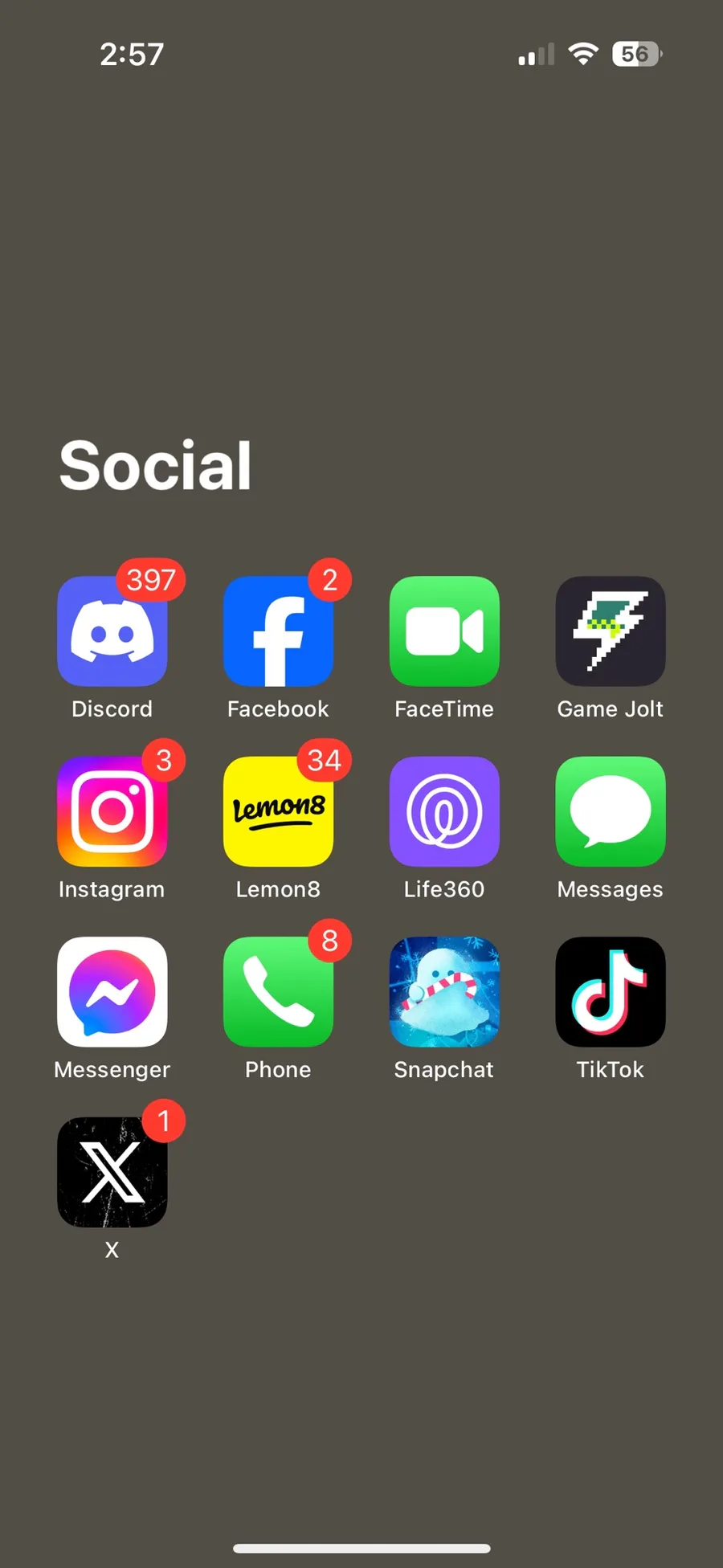Launch Messenger
Viewport: 723px width, 1568px height.
coord(112,992)
